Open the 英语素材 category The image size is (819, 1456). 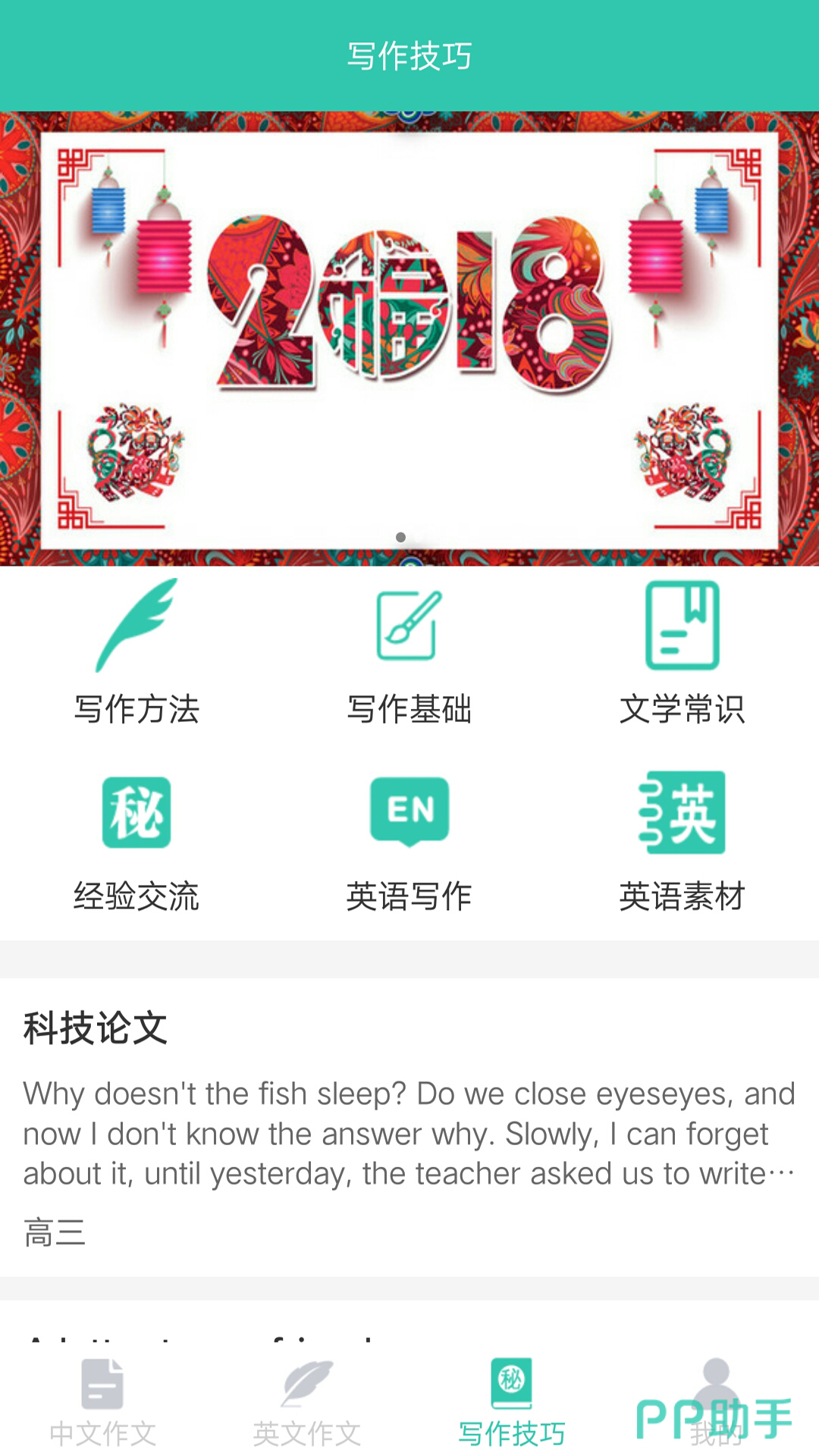pos(682,842)
